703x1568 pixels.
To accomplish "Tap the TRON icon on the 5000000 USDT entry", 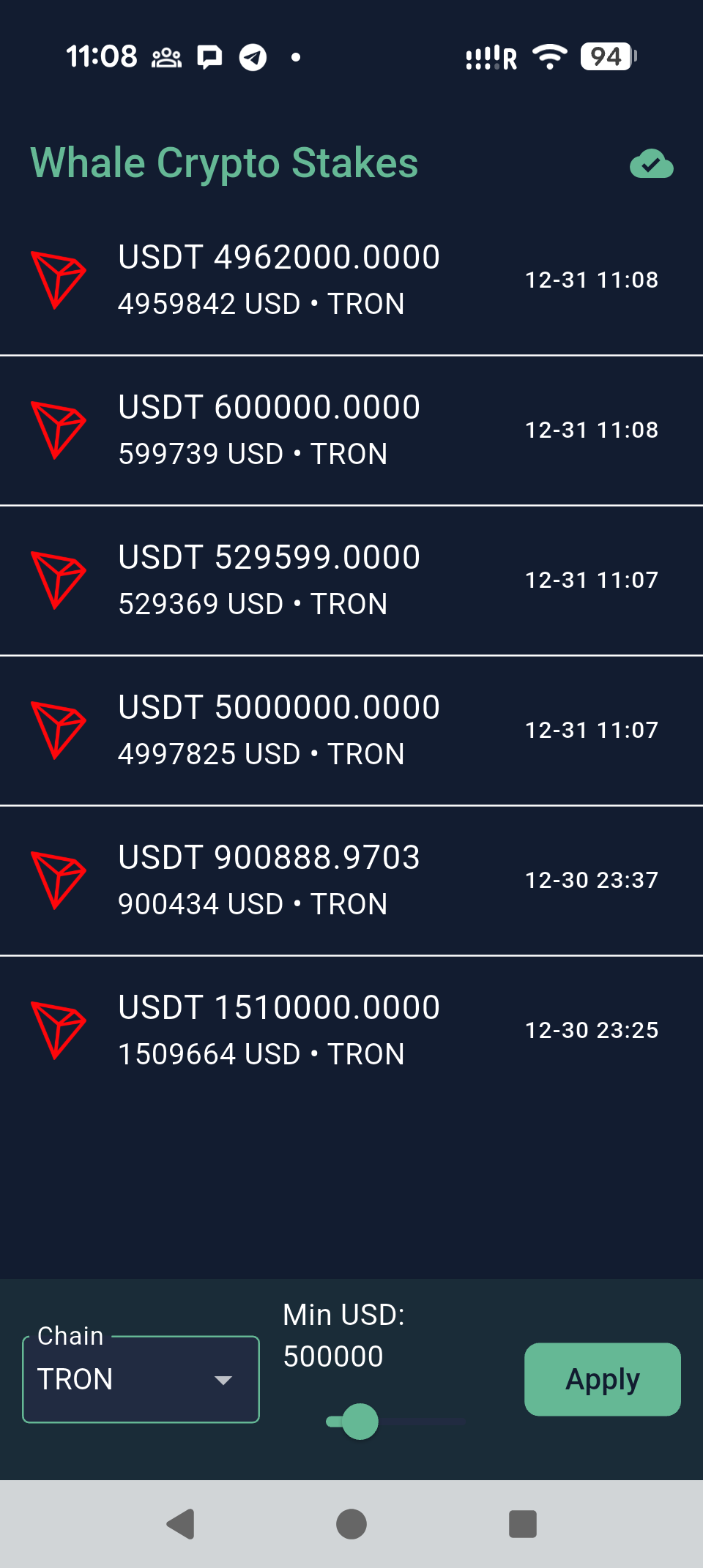I will (x=57, y=728).
